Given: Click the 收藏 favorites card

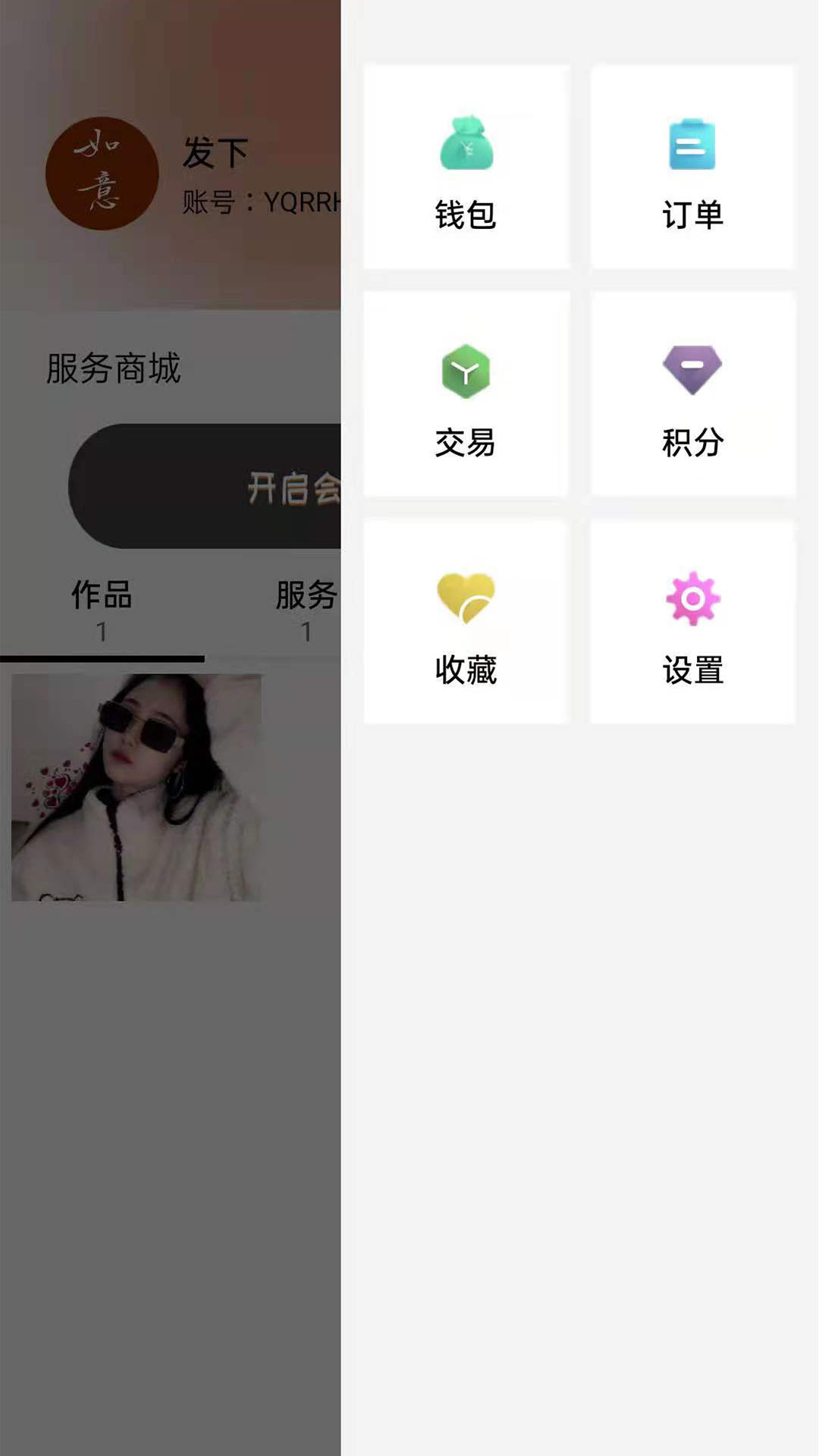Looking at the screenshot, I should point(466,620).
